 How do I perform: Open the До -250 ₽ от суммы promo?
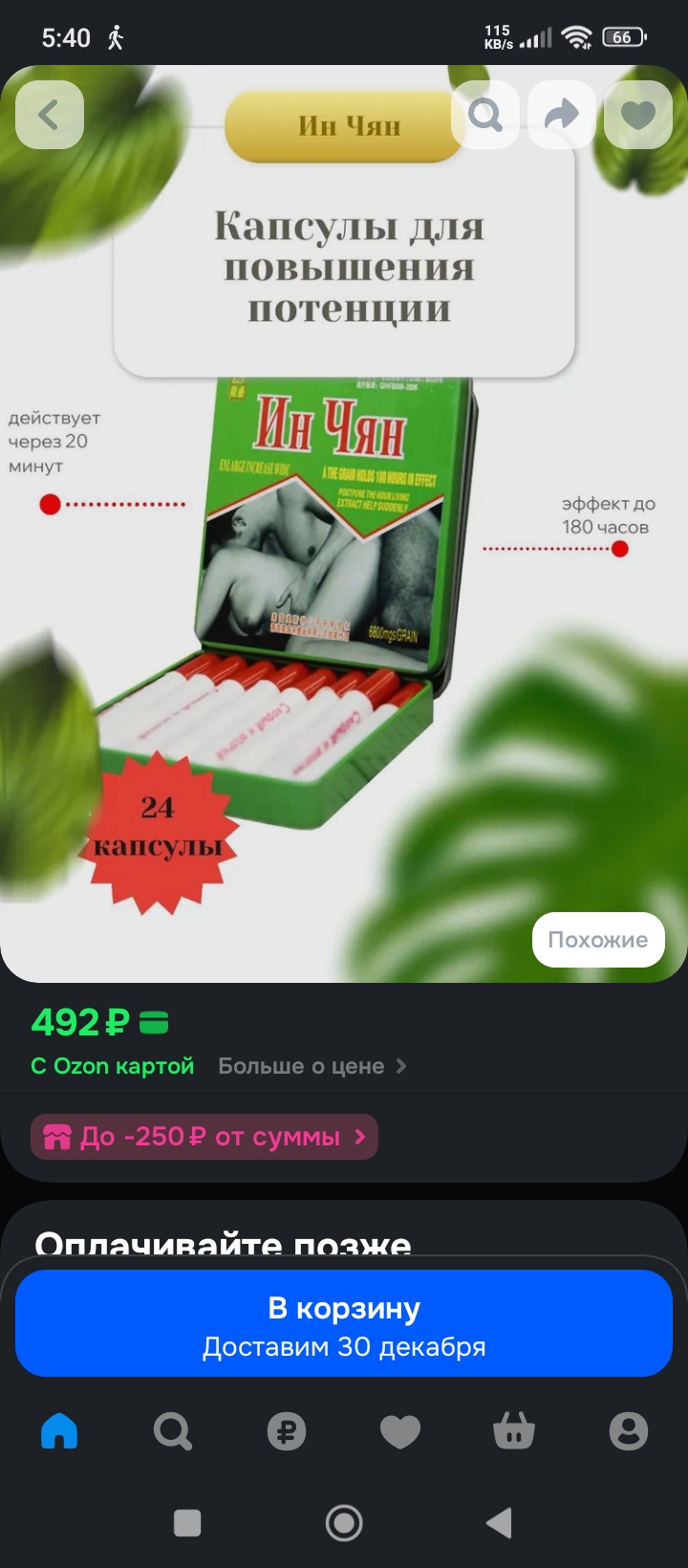point(204,1137)
